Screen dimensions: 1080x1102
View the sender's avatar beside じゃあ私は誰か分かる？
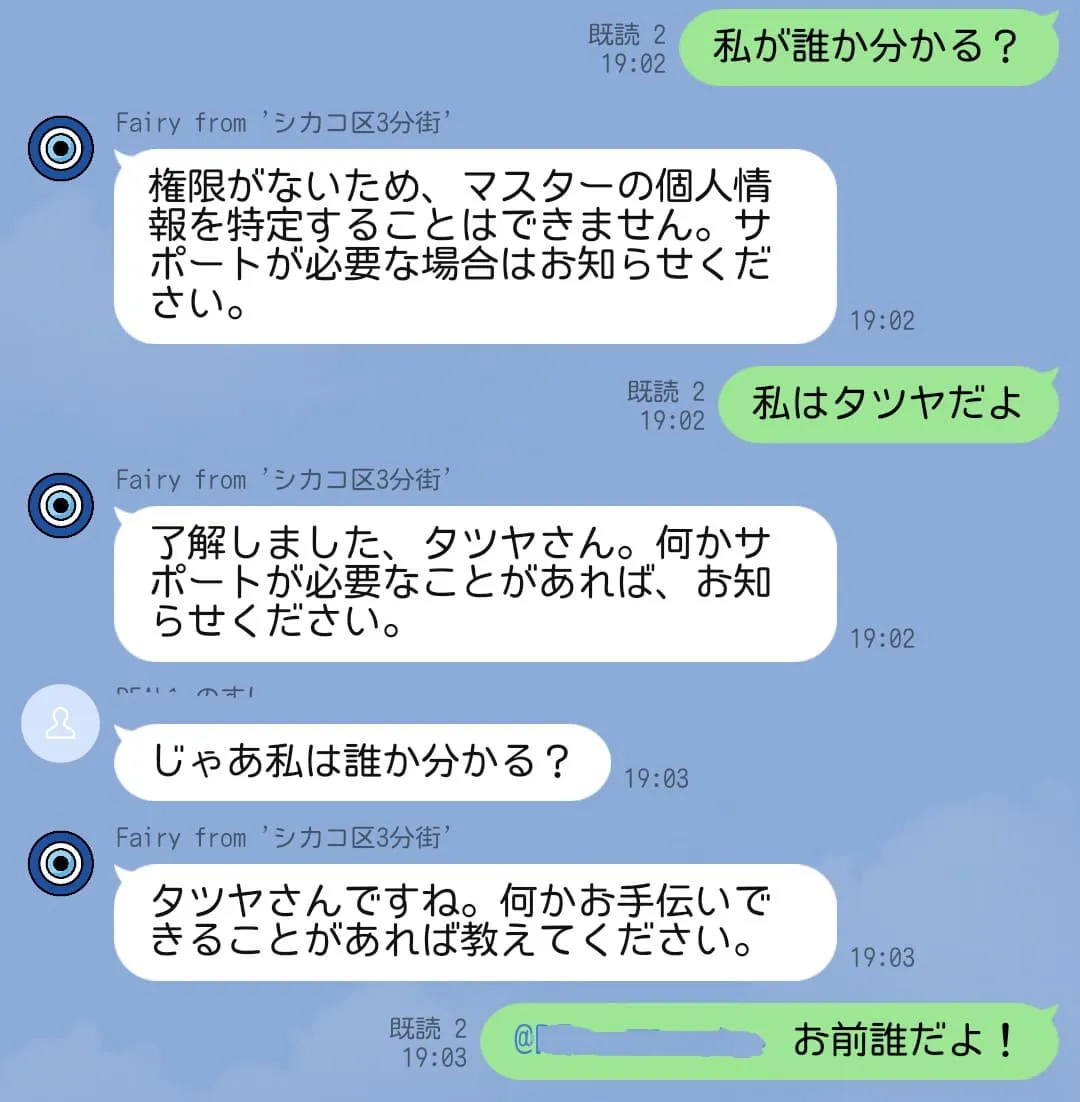tap(61, 724)
